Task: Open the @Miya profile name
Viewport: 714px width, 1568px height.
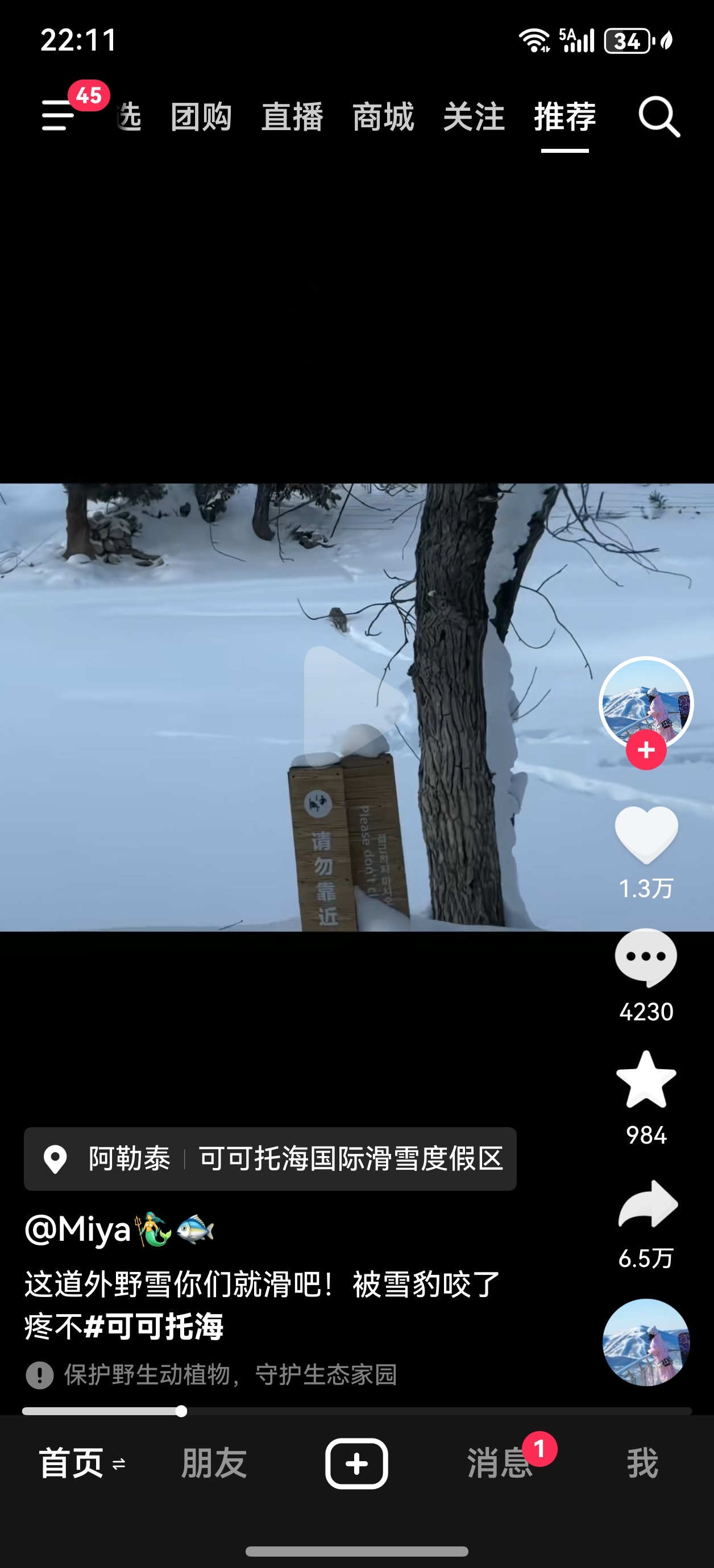Action: click(x=78, y=1229)
